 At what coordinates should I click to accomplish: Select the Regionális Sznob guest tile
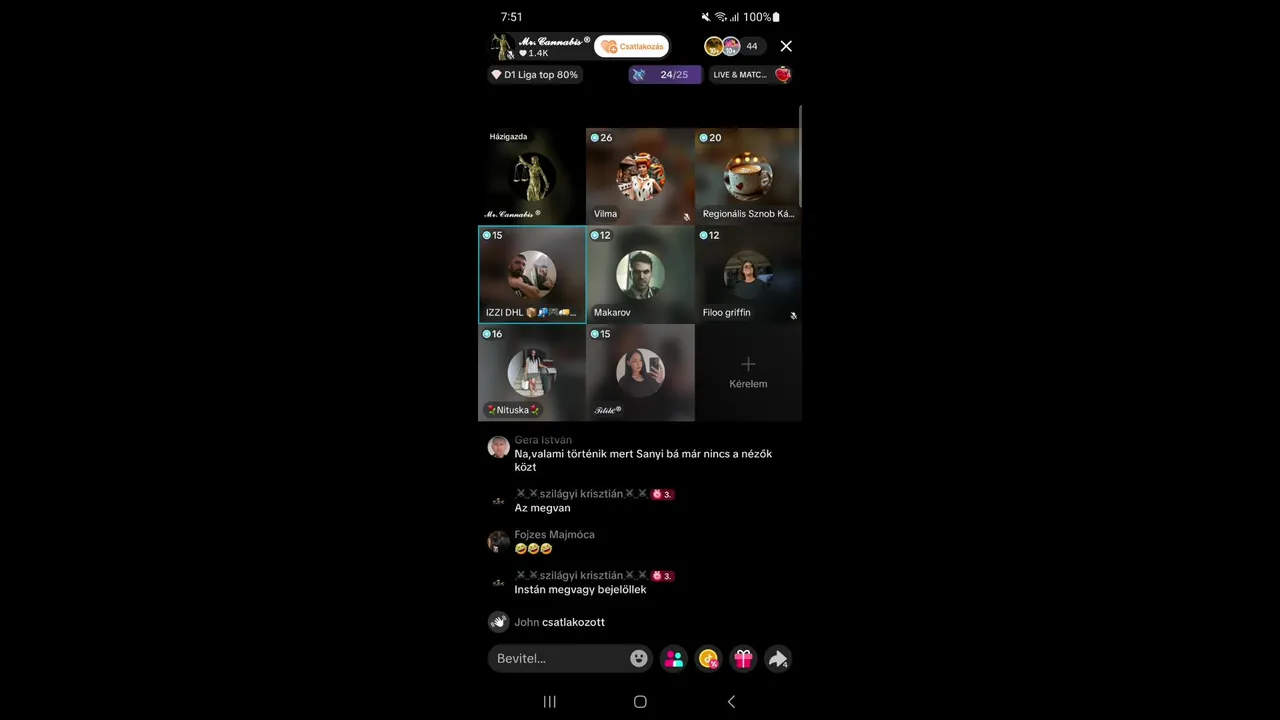coord(748,175)
